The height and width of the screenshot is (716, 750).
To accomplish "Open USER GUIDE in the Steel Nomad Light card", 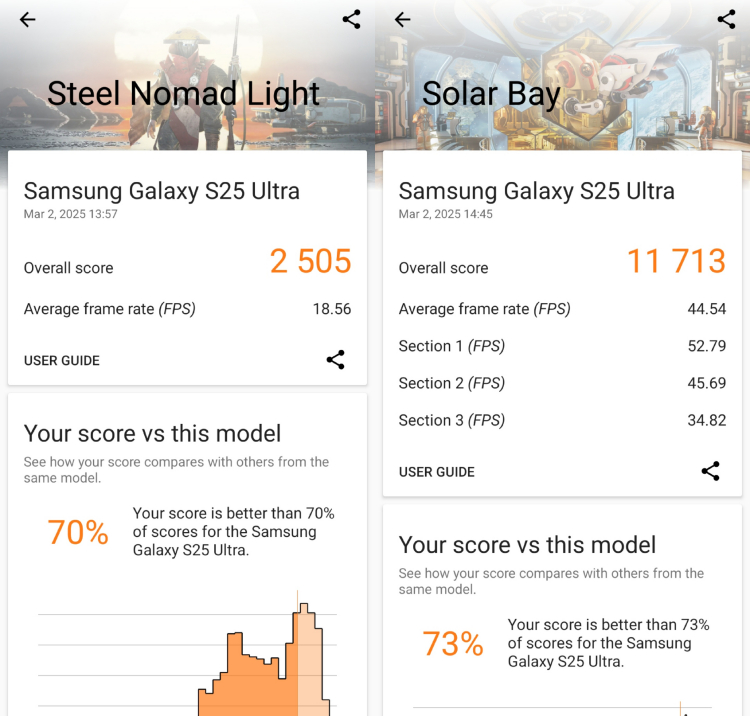I will pyautogui.click(x=62, y=361).
